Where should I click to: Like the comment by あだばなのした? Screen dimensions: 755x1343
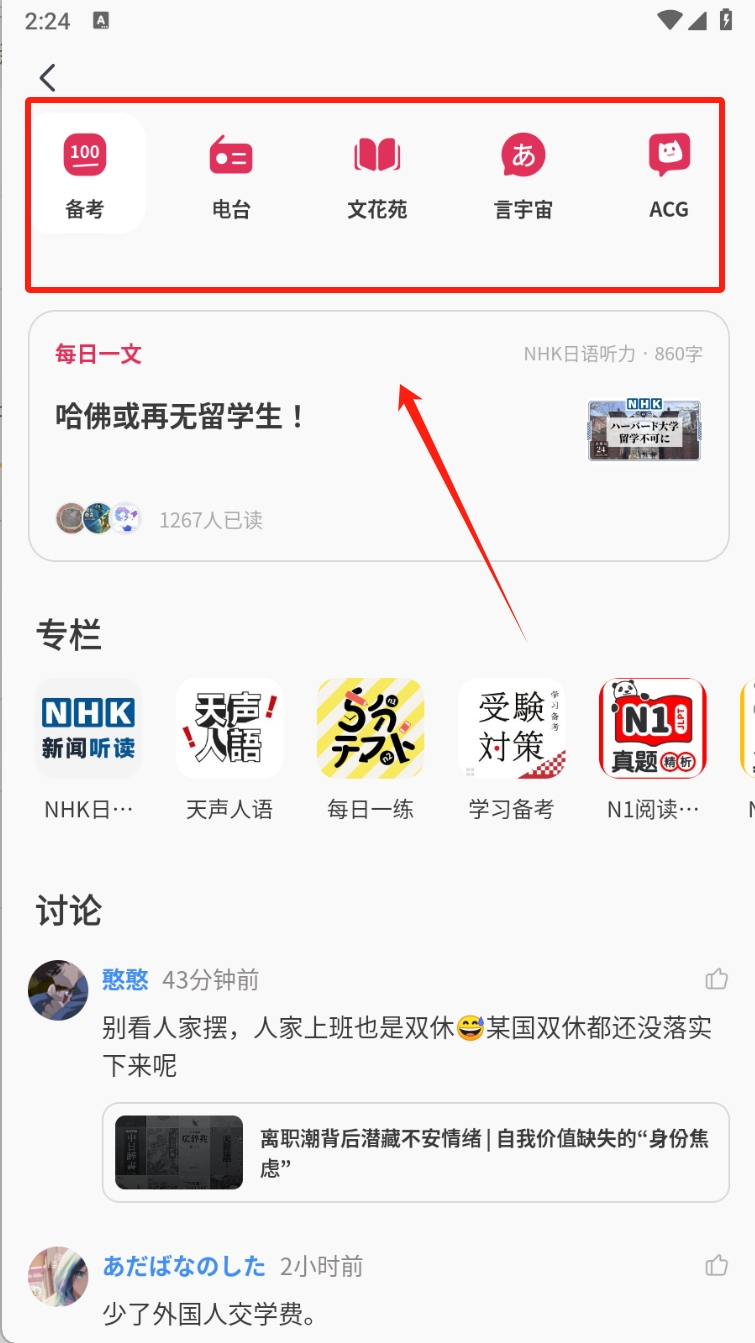716,1266
